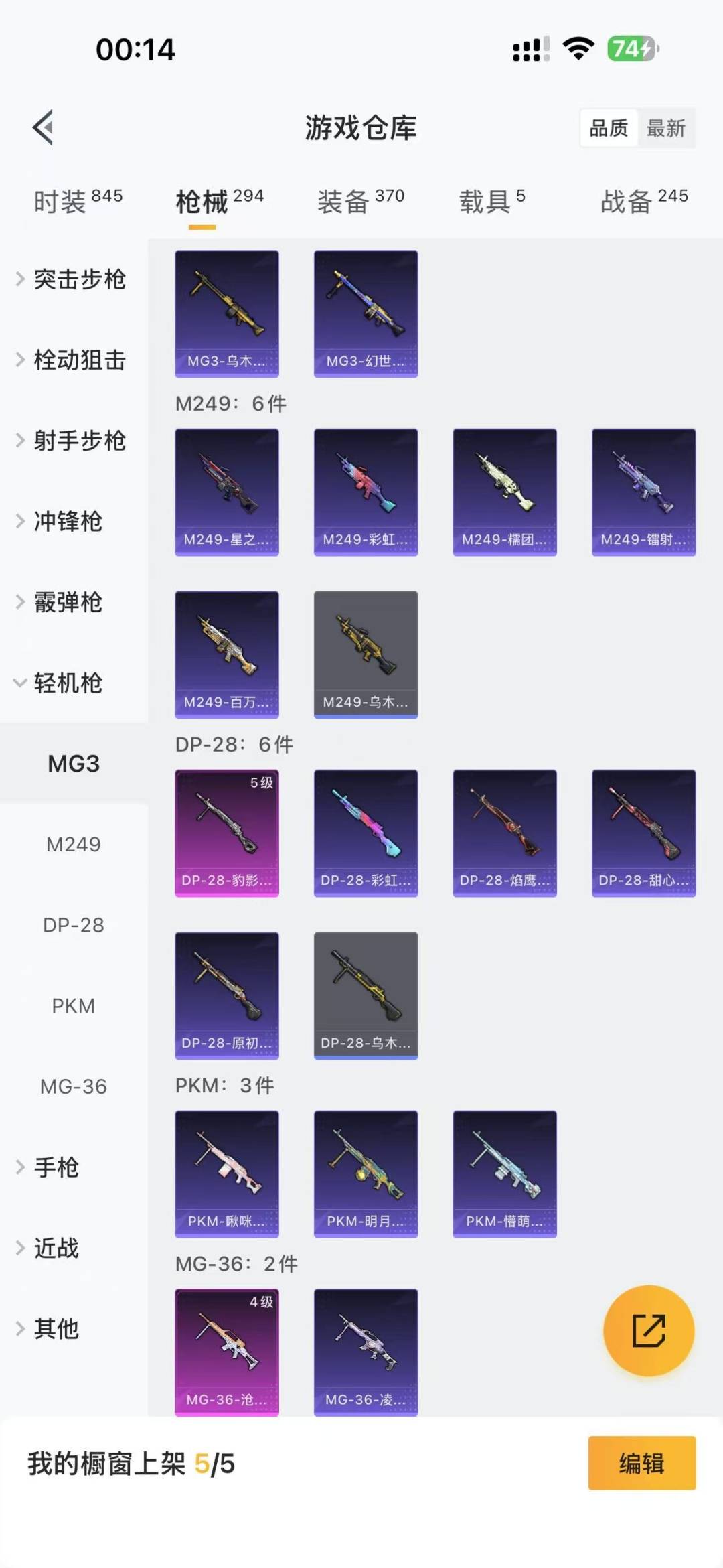723x1568 pixels.
Task: Open the share/export floating button
Action: pyautogui.click(x=646, y=1333)
